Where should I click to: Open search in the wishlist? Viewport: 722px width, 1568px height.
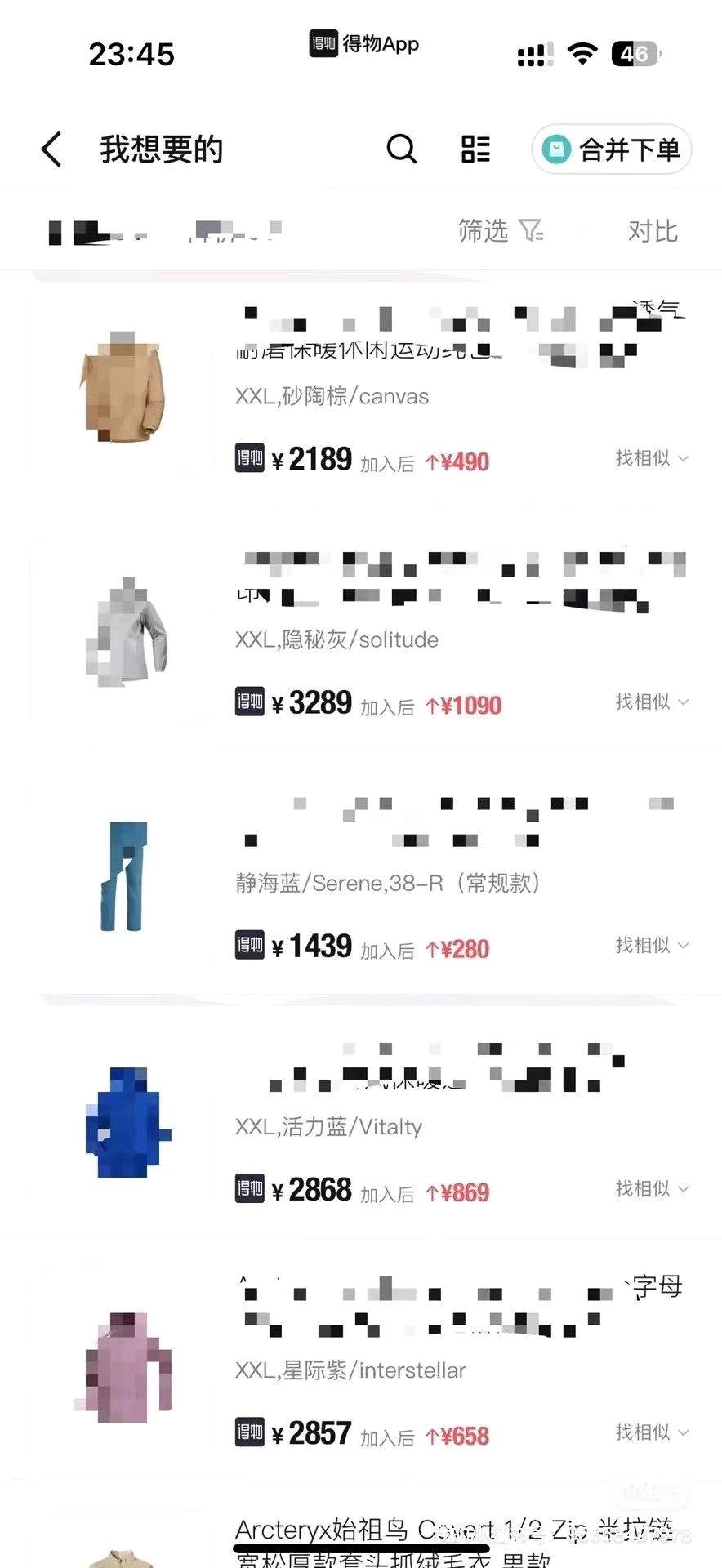coord(401,149)
